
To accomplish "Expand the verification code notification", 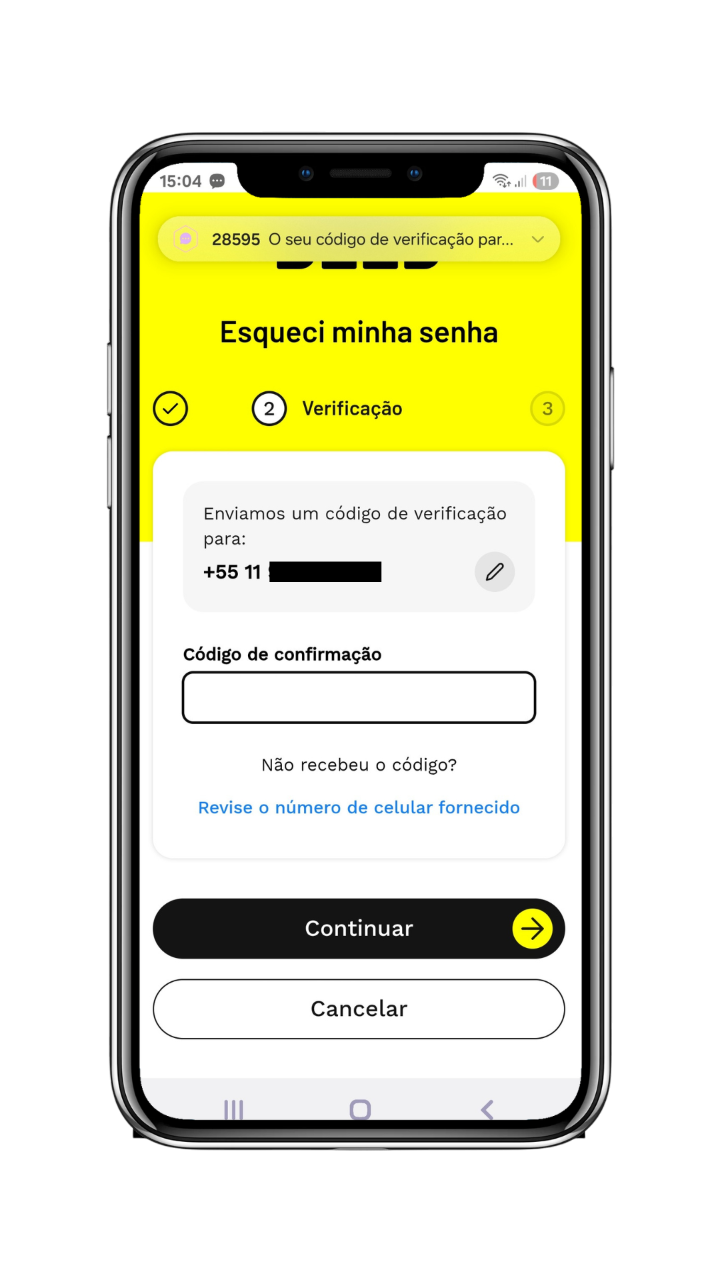I will click(x=538, y=240).
